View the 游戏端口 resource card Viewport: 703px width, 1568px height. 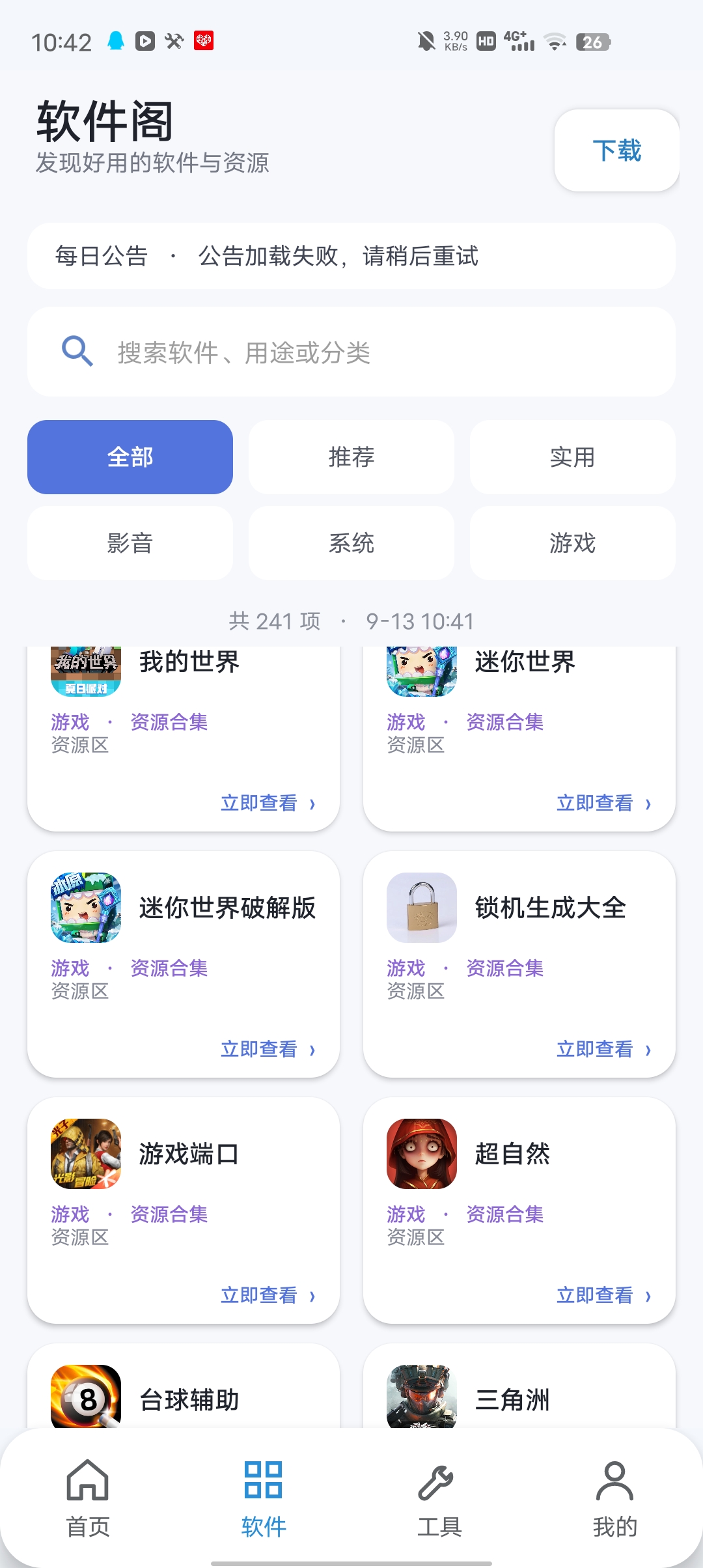[184, 1211]
